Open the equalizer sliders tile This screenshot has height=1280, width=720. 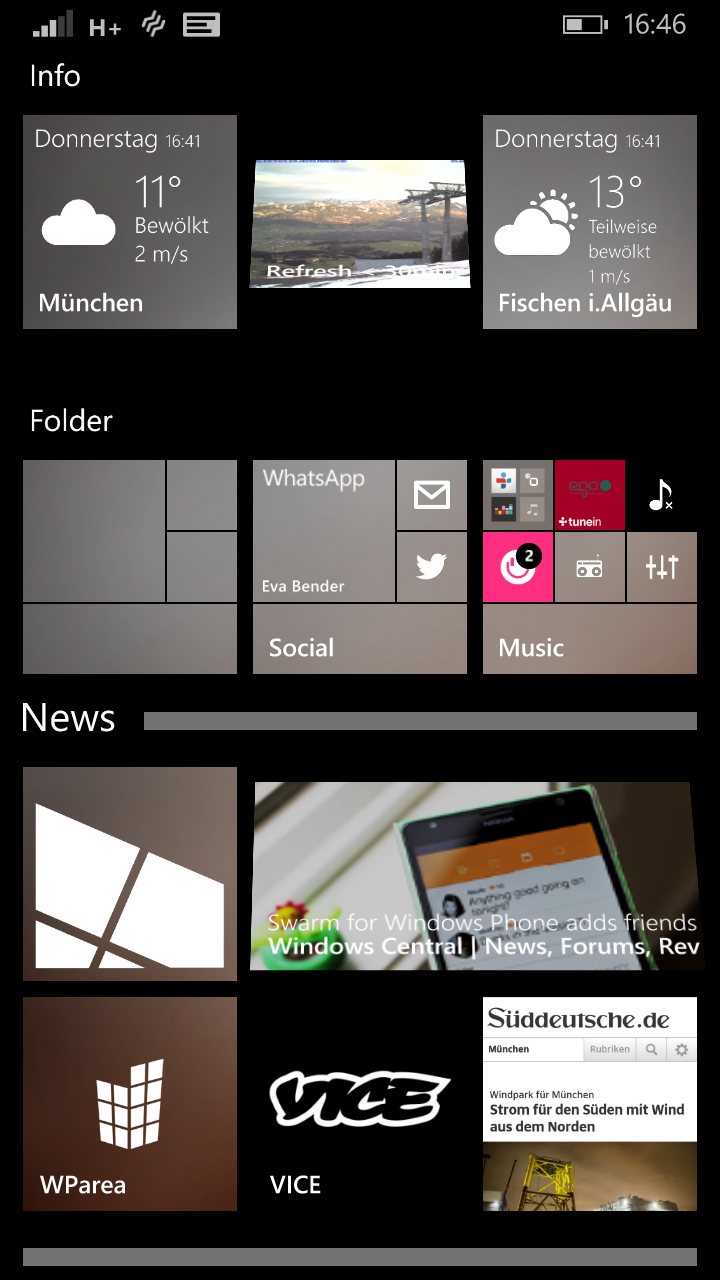pyautogui.click(x=662, y=567)
